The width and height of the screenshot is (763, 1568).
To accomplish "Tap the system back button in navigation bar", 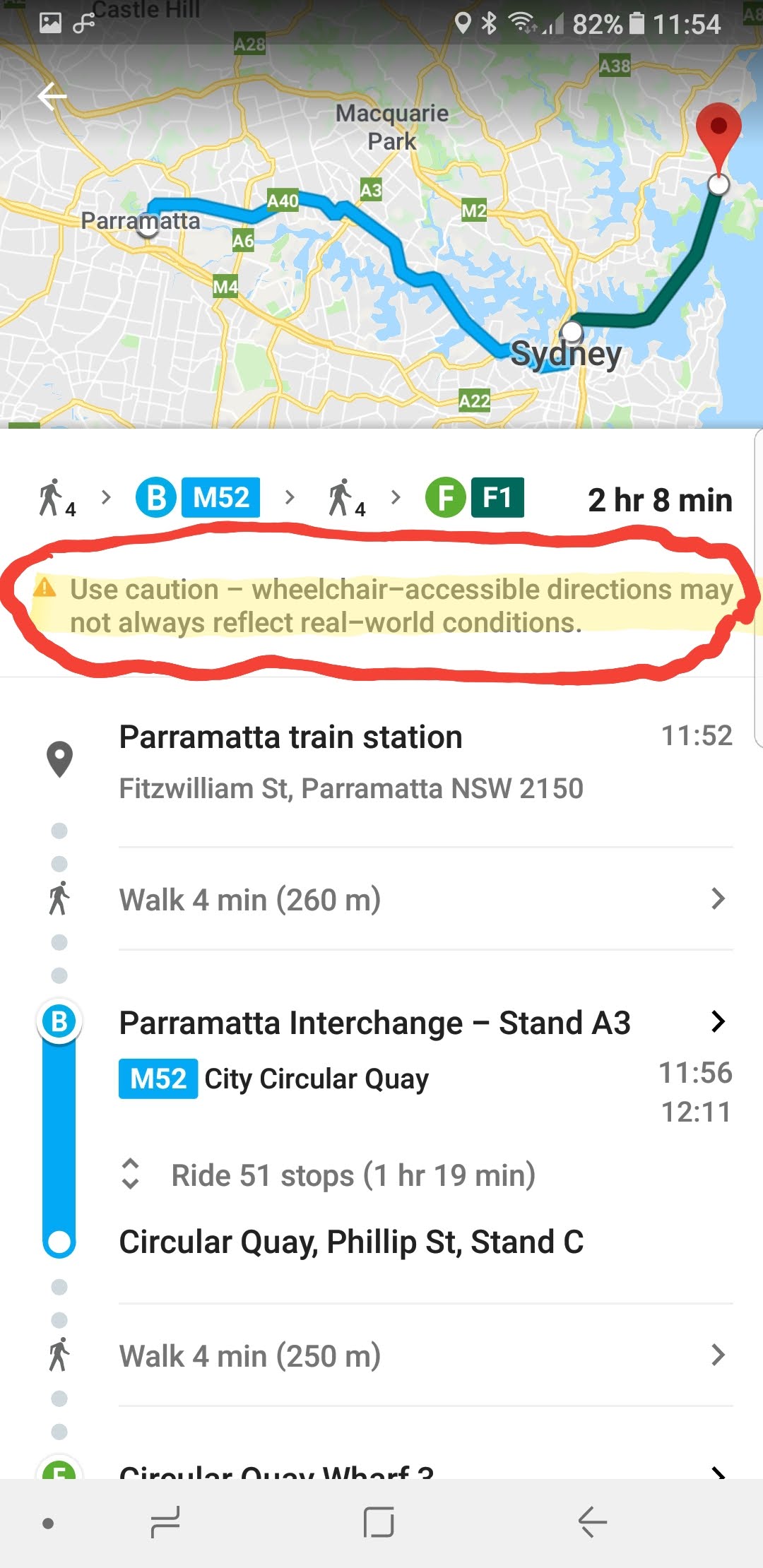I will 593,1522.
